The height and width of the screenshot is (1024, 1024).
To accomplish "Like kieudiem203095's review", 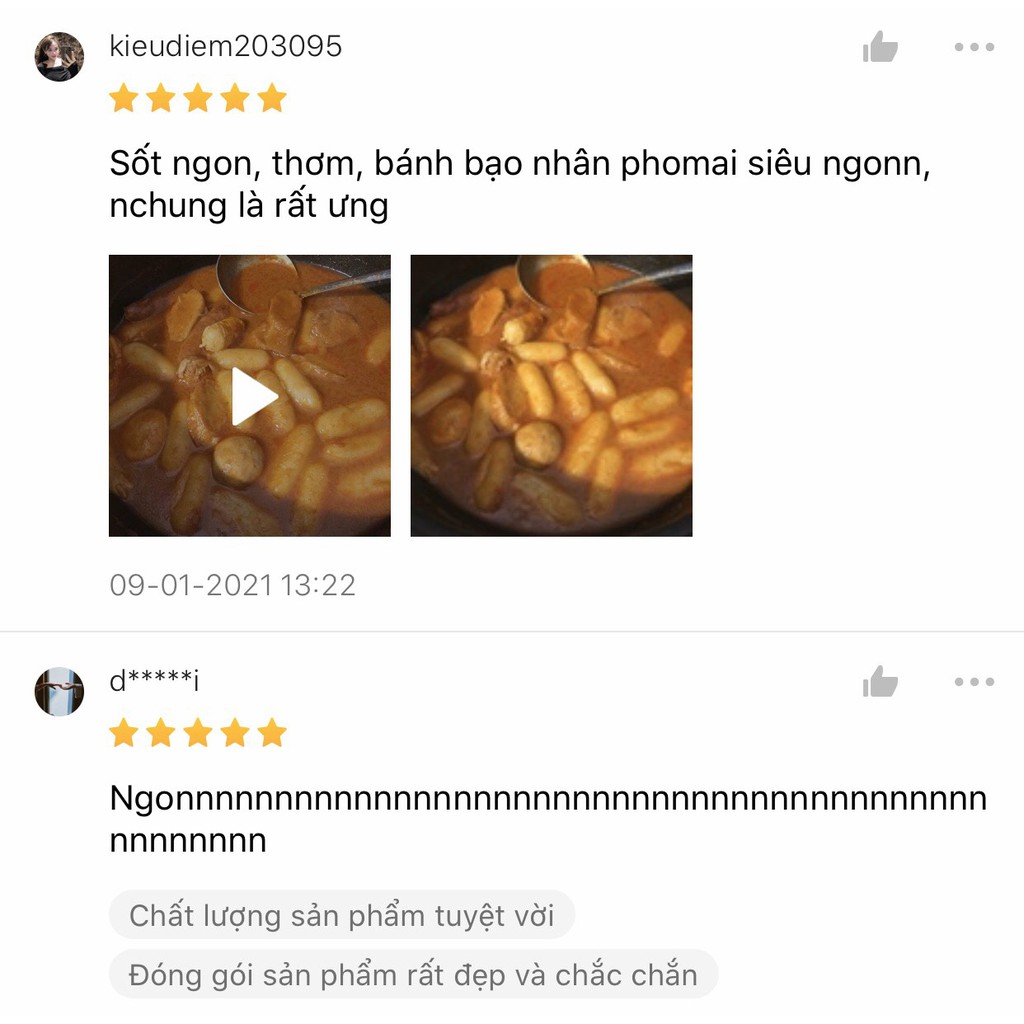I will coord(880,47).
